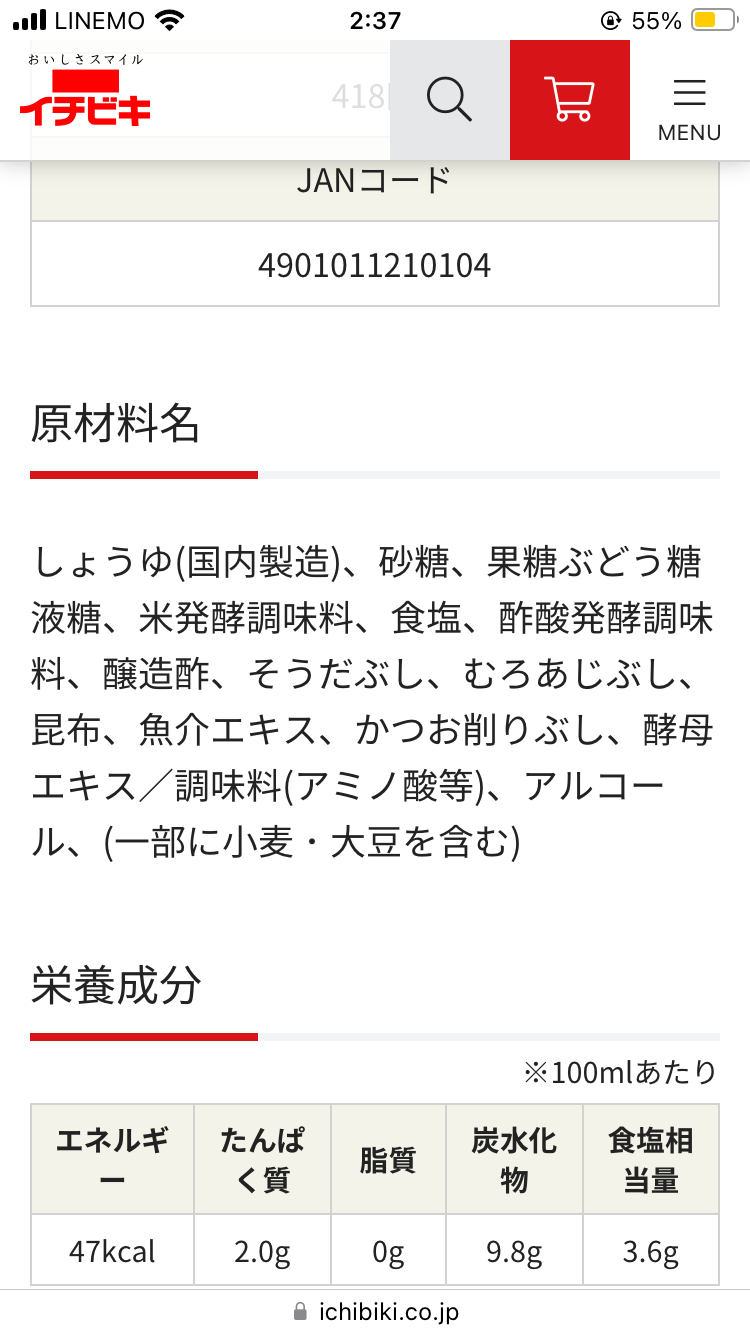Open the shopping cart
750x1334 pixels.
coord(570,100)
